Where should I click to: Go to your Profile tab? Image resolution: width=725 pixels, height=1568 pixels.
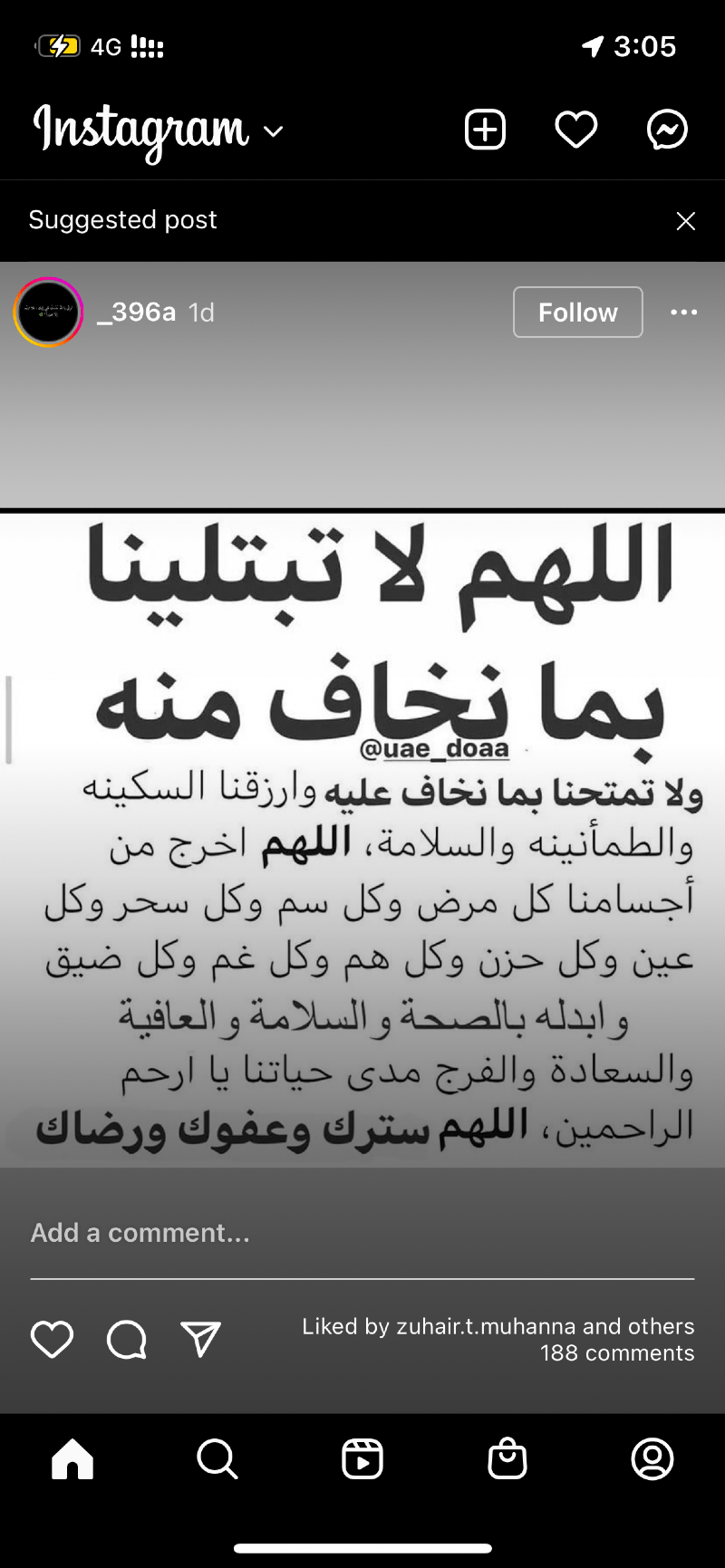[652, 1459]
